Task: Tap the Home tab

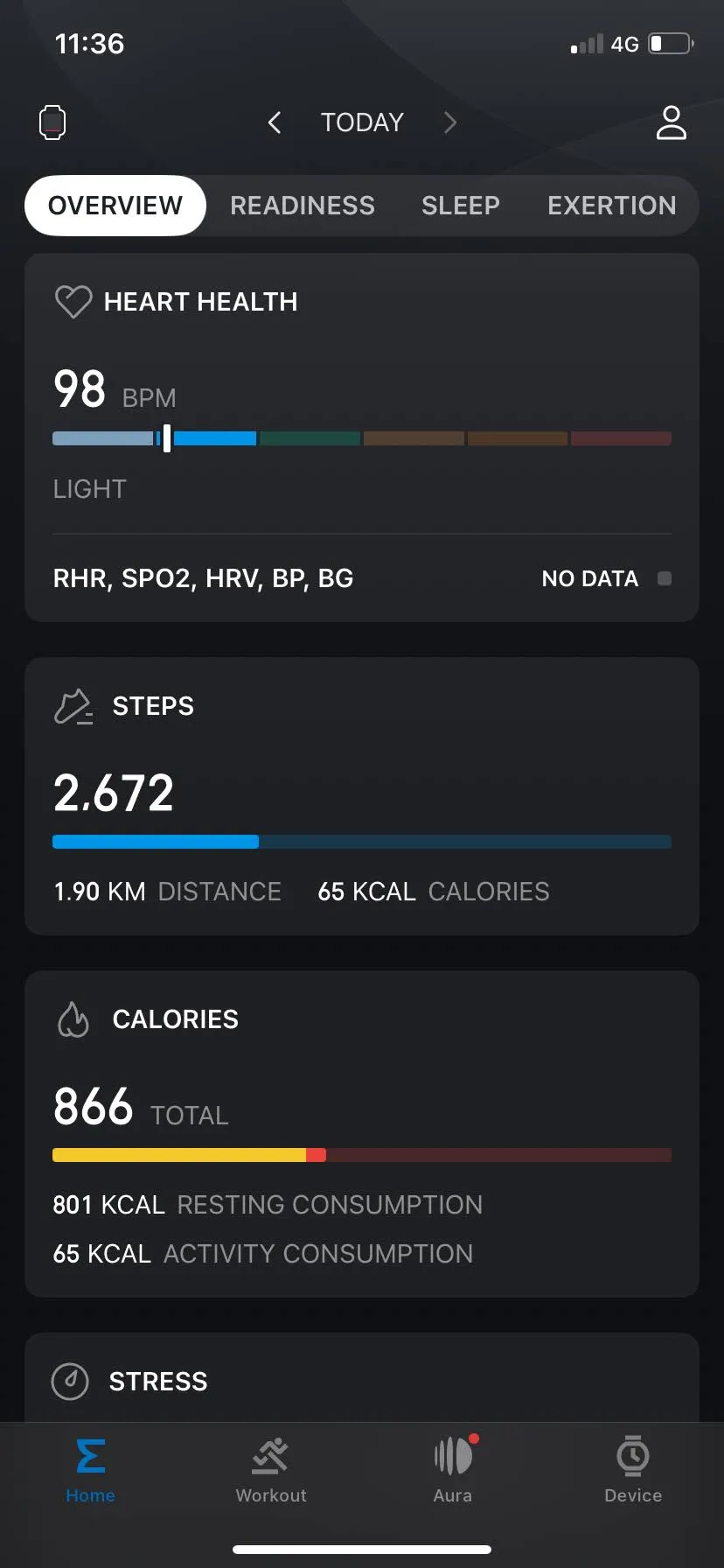Action: coord(91,1470)
